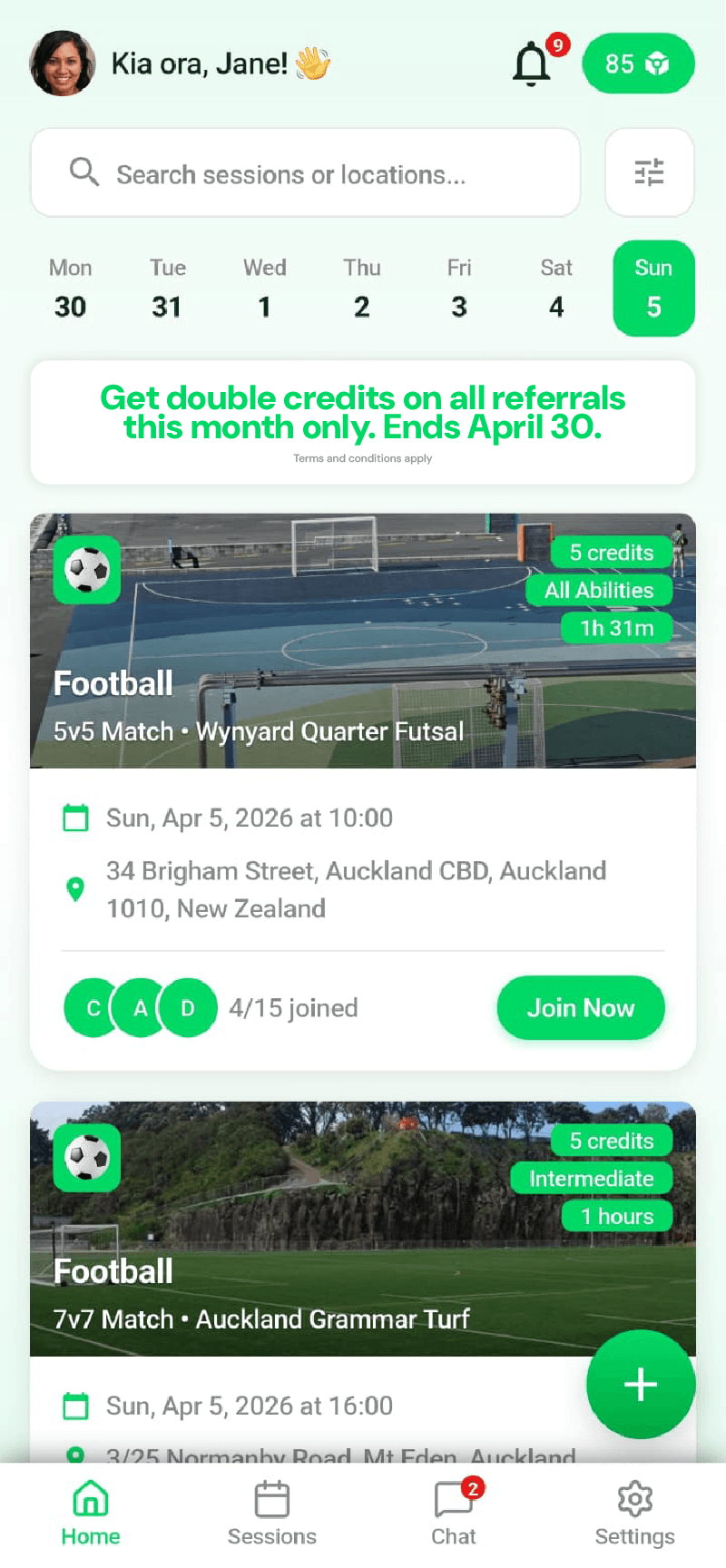Viewport: 726px width, 1568px height.
Task: Switch to the Sessions tab
Action: tap(272, 1514)
